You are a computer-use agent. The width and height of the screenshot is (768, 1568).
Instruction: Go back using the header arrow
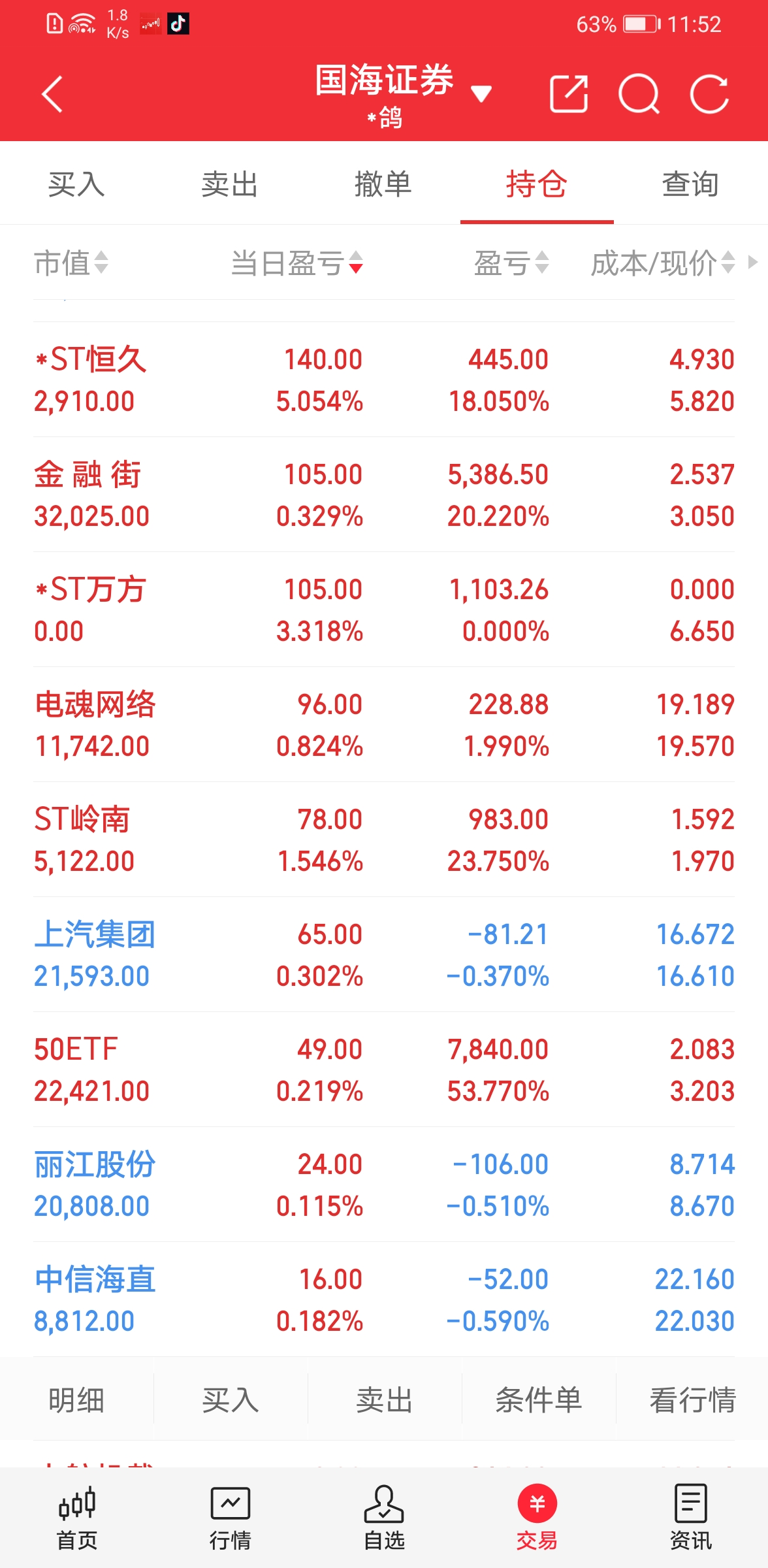point(52,94)
